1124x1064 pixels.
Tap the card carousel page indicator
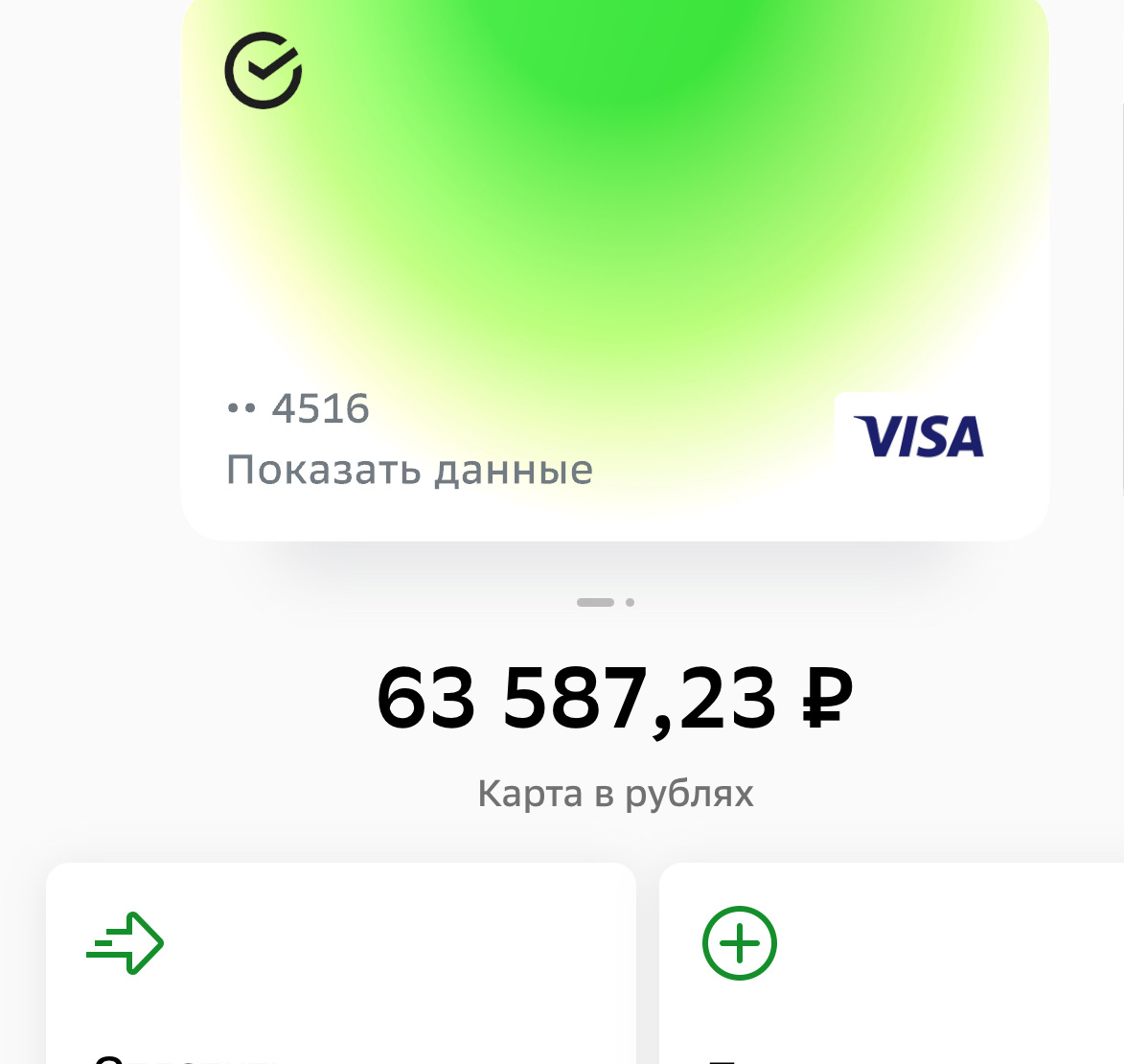click(x=606, y=602)
